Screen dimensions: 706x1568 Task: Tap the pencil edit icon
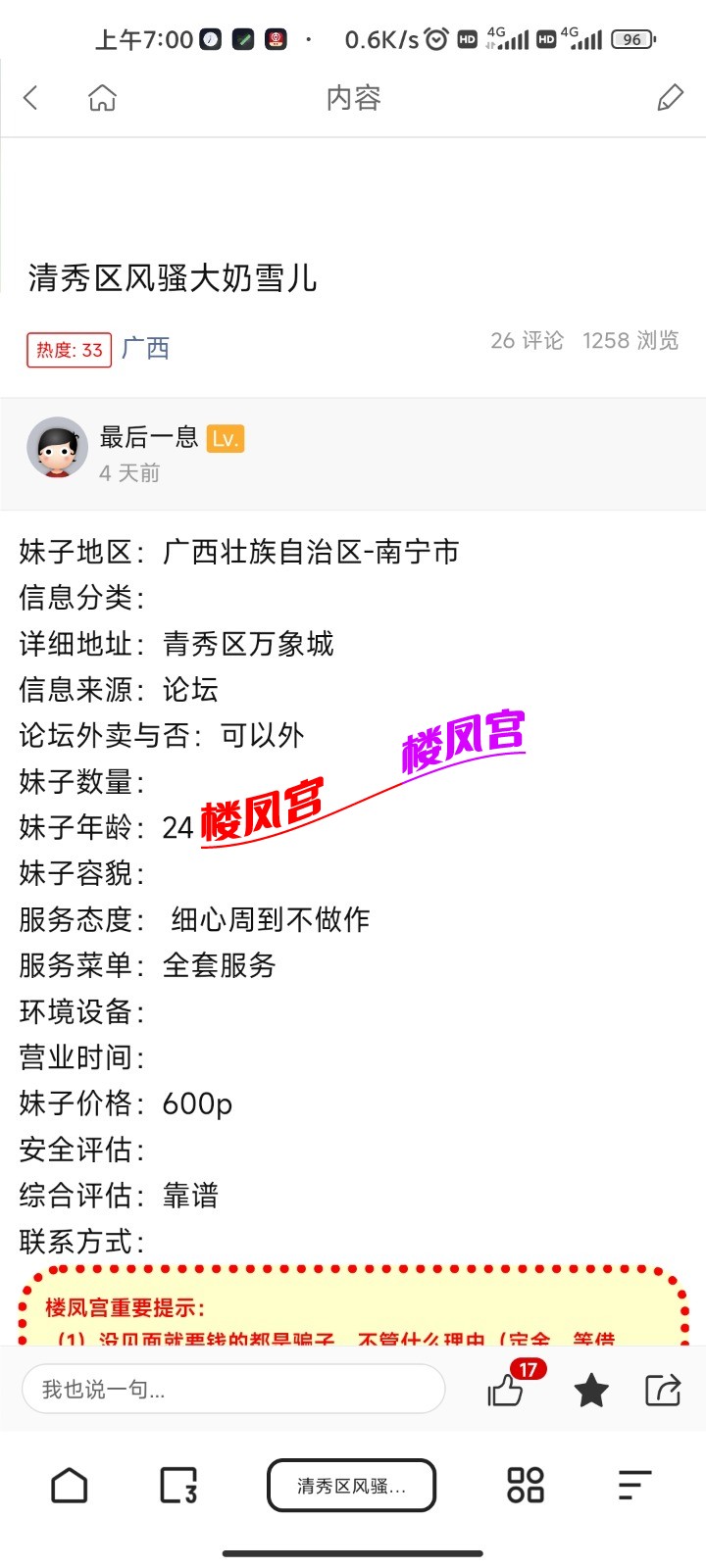670,98
